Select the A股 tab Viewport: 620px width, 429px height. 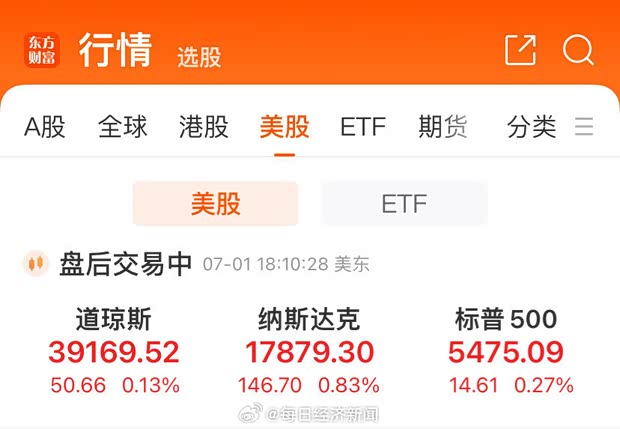pyautogui.click(x=45, y=127)
